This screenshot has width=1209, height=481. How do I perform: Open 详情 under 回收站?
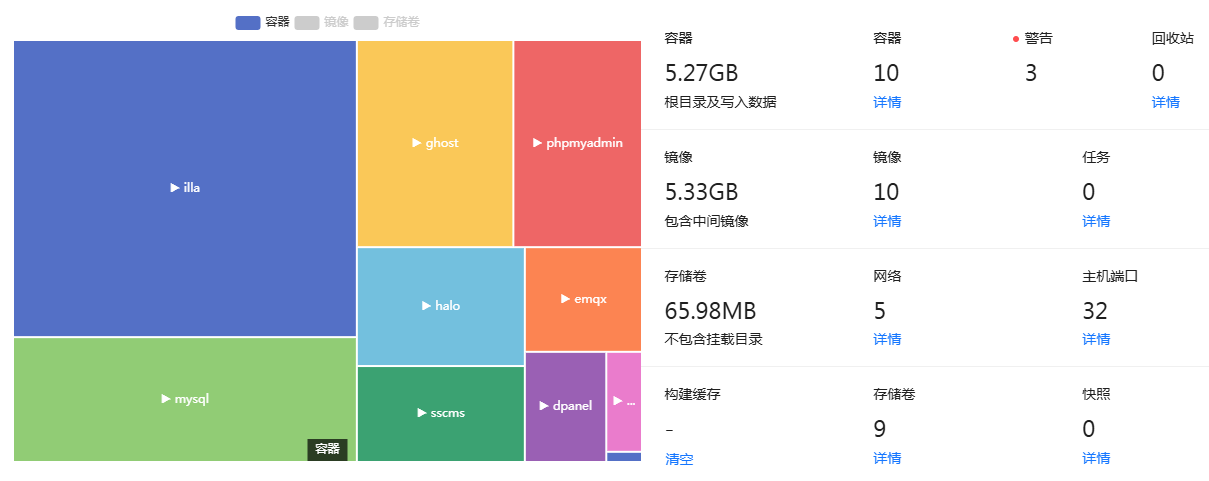(1165, 102)
